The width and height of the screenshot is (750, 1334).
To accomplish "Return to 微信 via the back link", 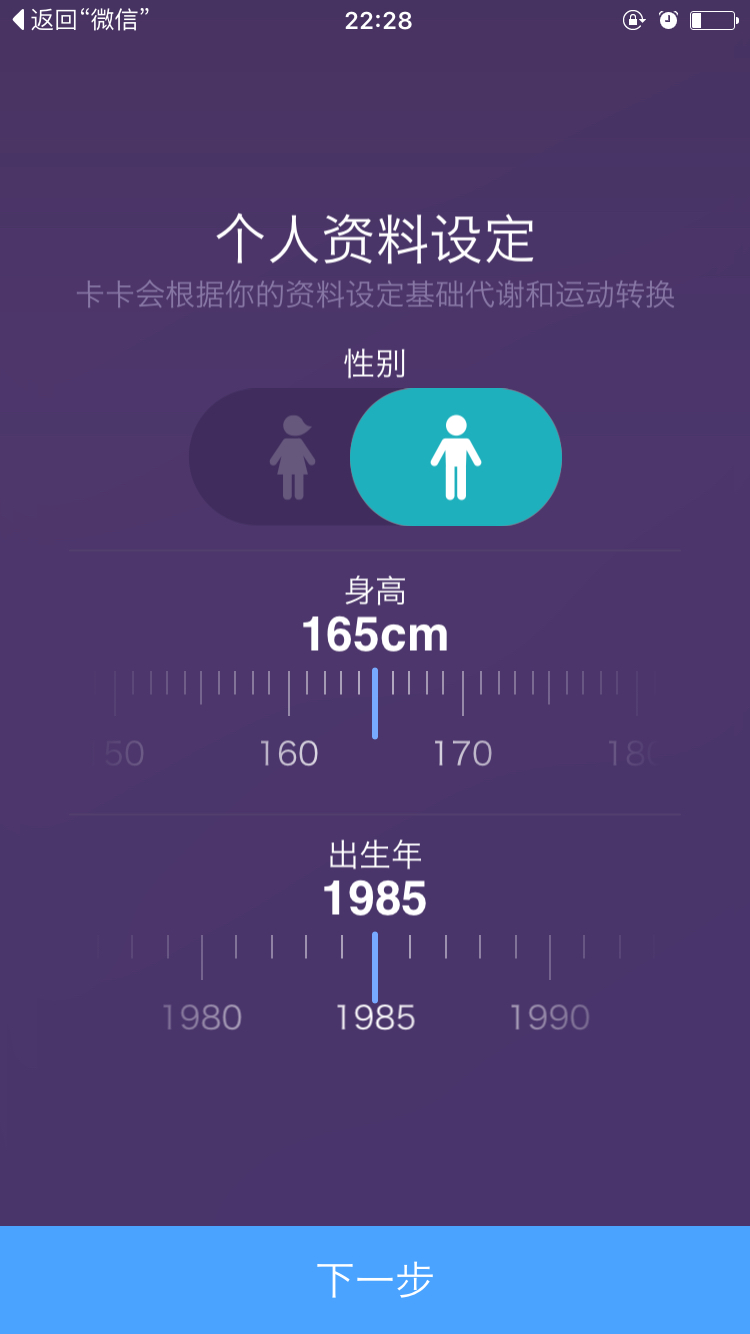I will (81, 20).
